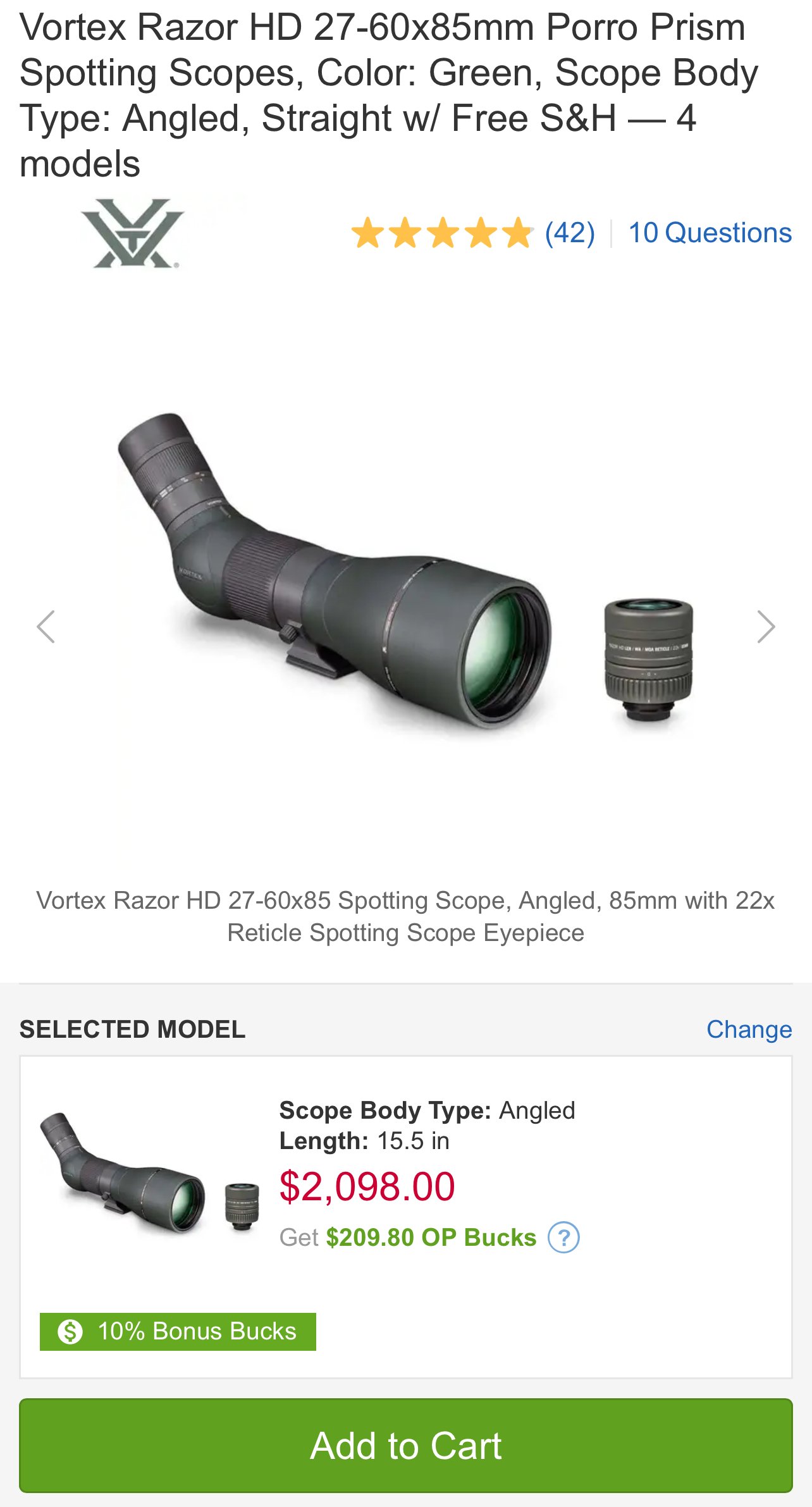Open the 10 Questions link
Screen dimensions: 812x1507
pos(710,233)
